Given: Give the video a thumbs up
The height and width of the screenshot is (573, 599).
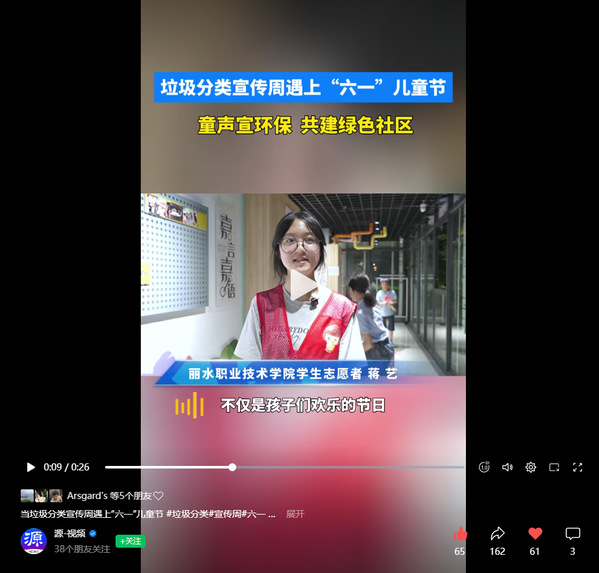Looking at the screenshot, I should click(460, 534).
